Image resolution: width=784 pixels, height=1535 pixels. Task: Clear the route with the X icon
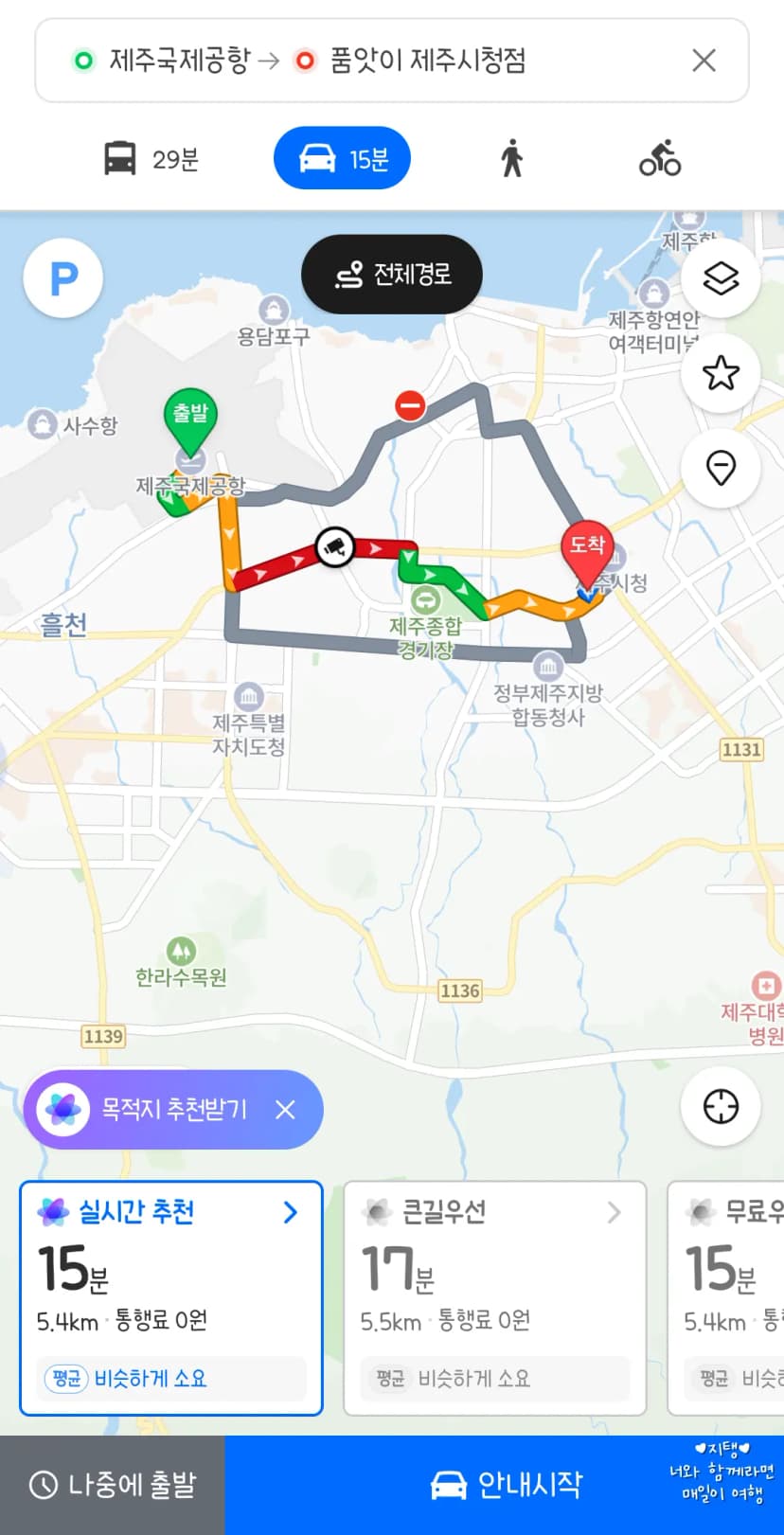(704, 61)
